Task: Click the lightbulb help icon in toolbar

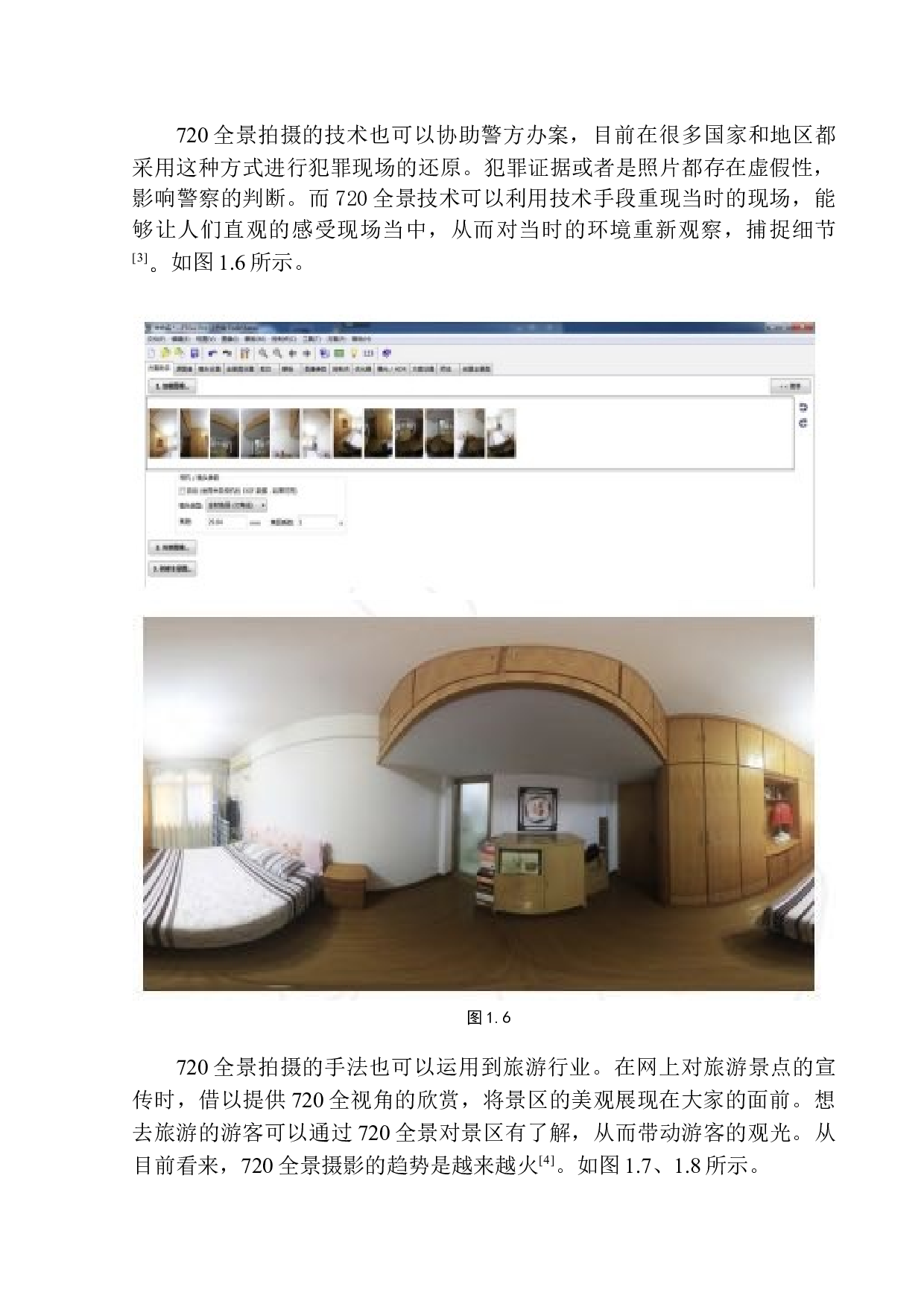Action: click(355, 352)
